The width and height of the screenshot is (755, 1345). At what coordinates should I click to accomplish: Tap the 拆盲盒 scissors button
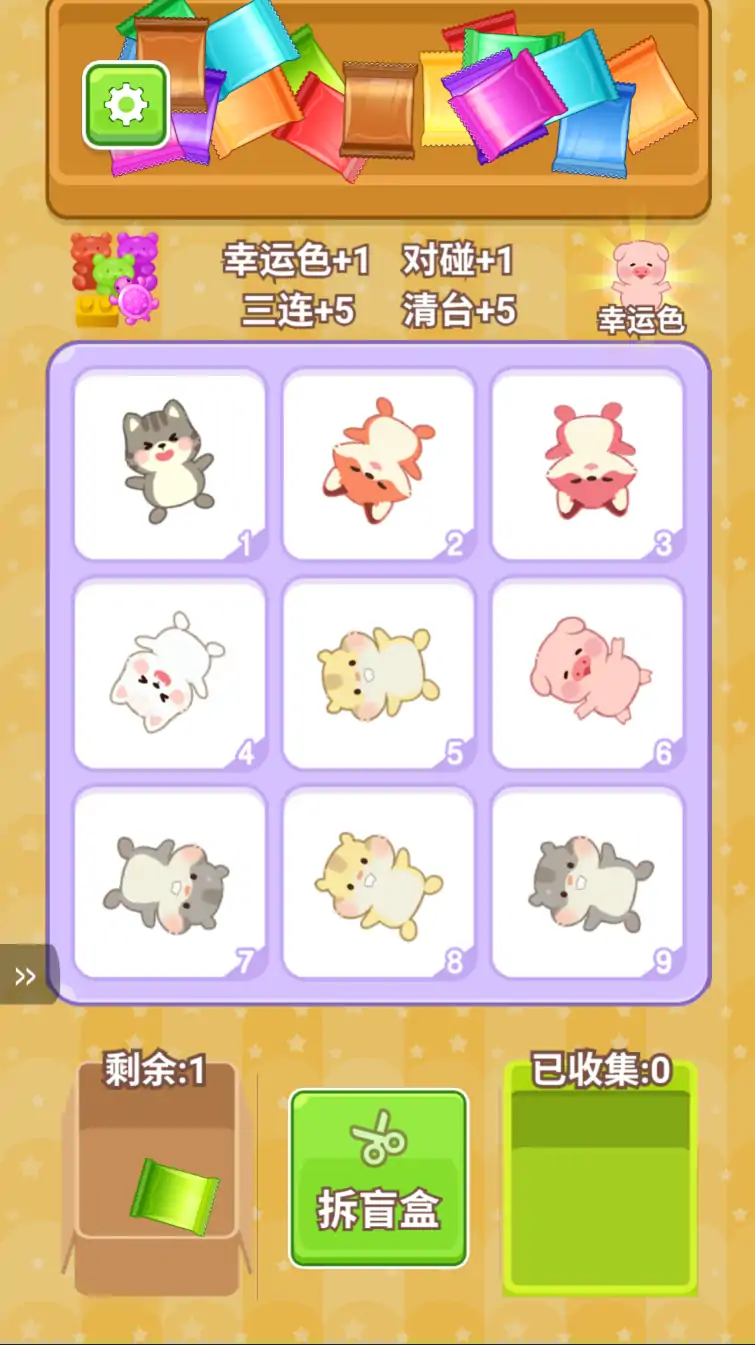pos(378,1178)
